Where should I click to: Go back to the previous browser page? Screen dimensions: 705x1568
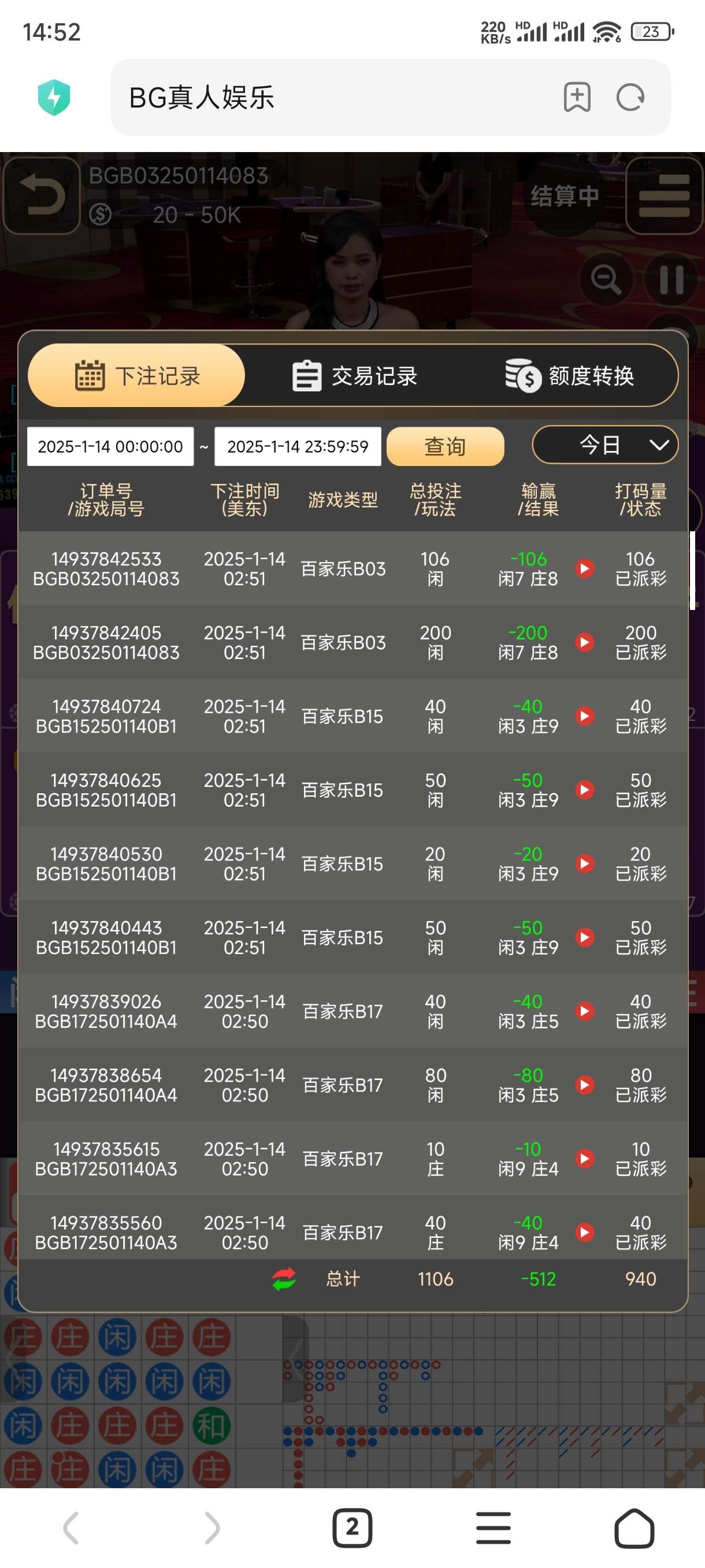click(70, 1527)
